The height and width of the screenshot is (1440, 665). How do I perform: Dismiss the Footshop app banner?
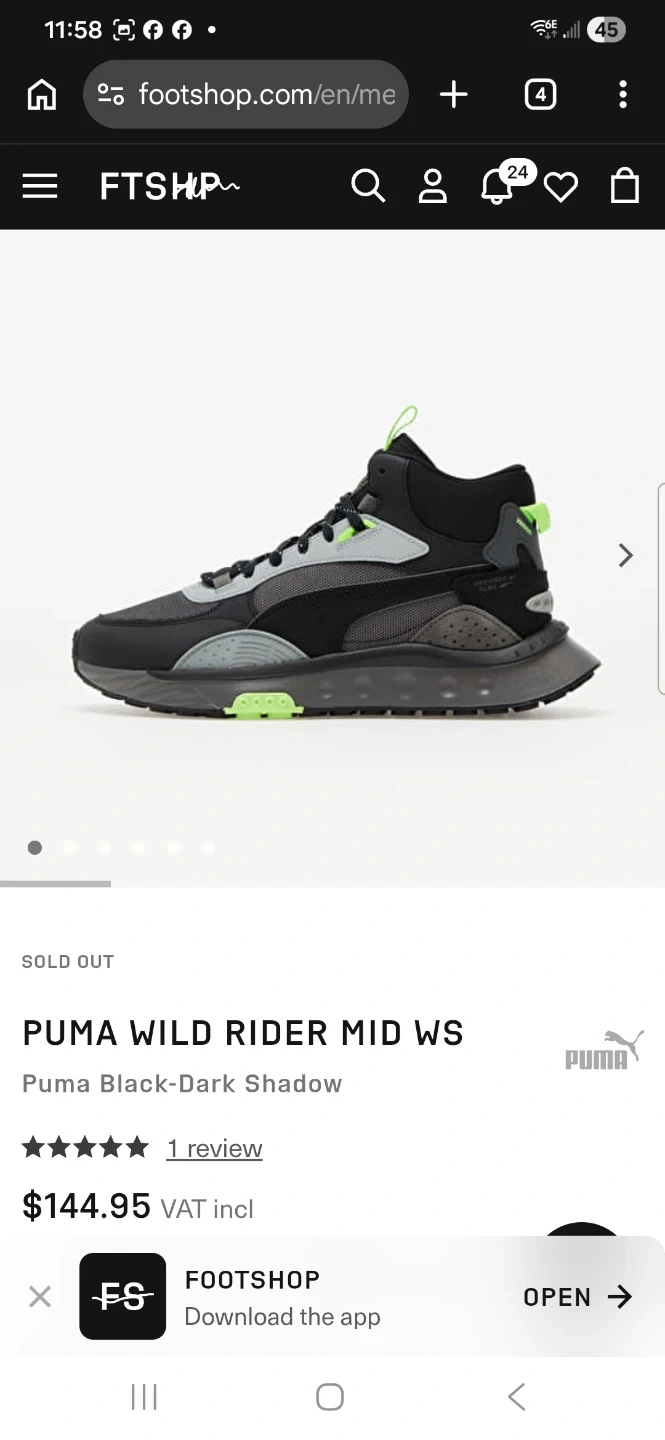40,1297
